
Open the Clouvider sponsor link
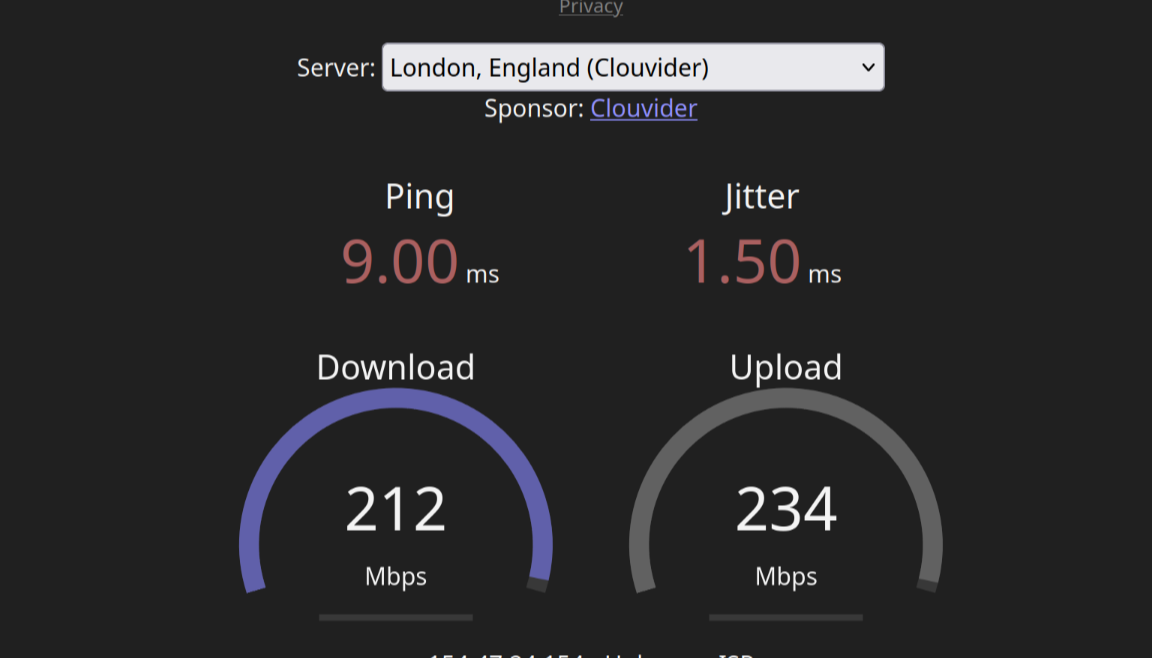[x=643, y=108]
